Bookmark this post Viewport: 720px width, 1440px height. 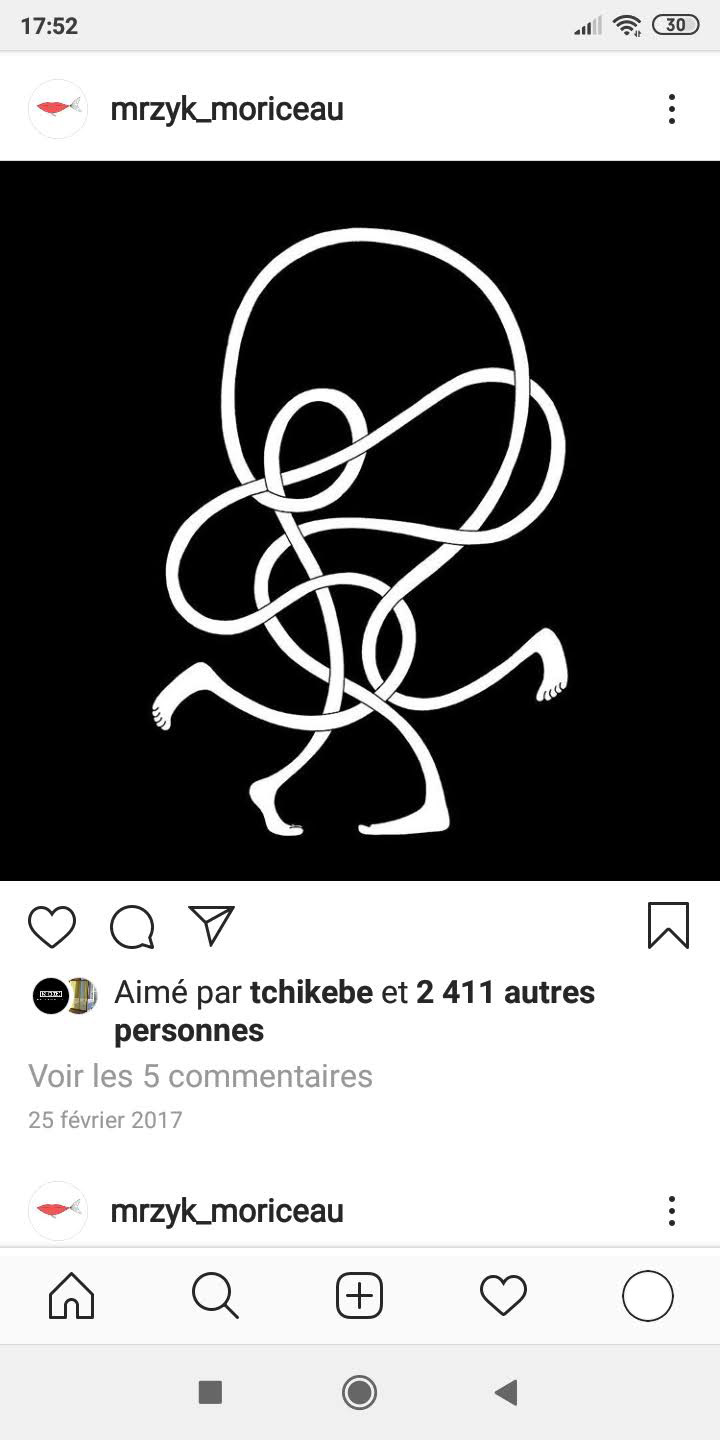668,925
